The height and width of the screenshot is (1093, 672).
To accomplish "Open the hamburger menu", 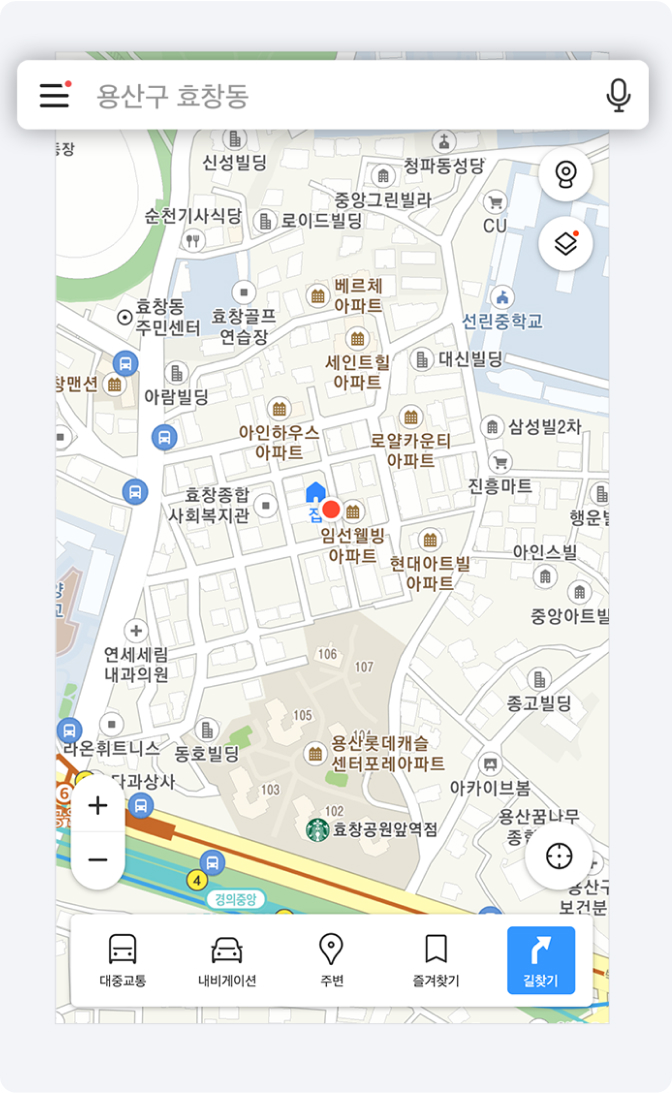I will 55,95.
